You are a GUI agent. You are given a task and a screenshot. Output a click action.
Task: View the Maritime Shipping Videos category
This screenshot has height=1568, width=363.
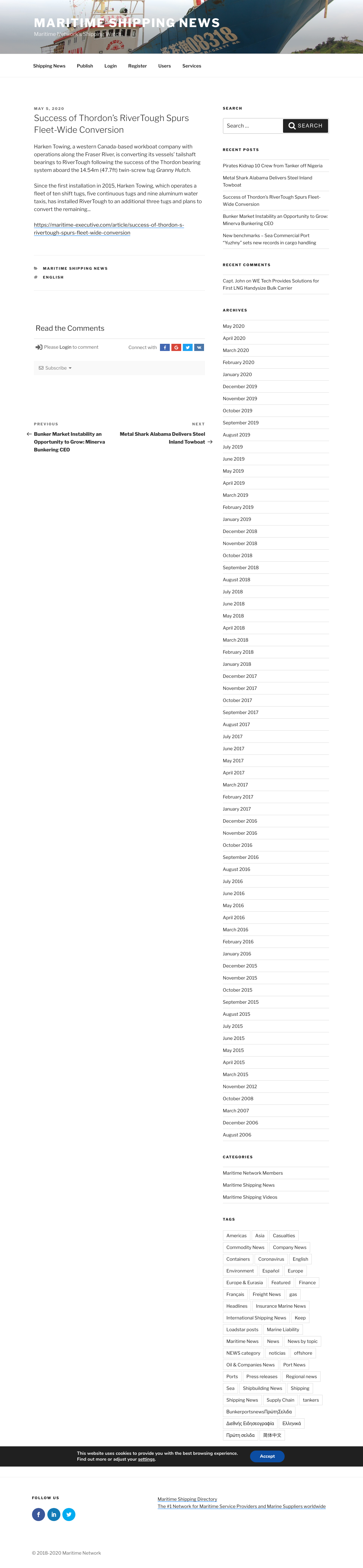(x=250, y=1197)
